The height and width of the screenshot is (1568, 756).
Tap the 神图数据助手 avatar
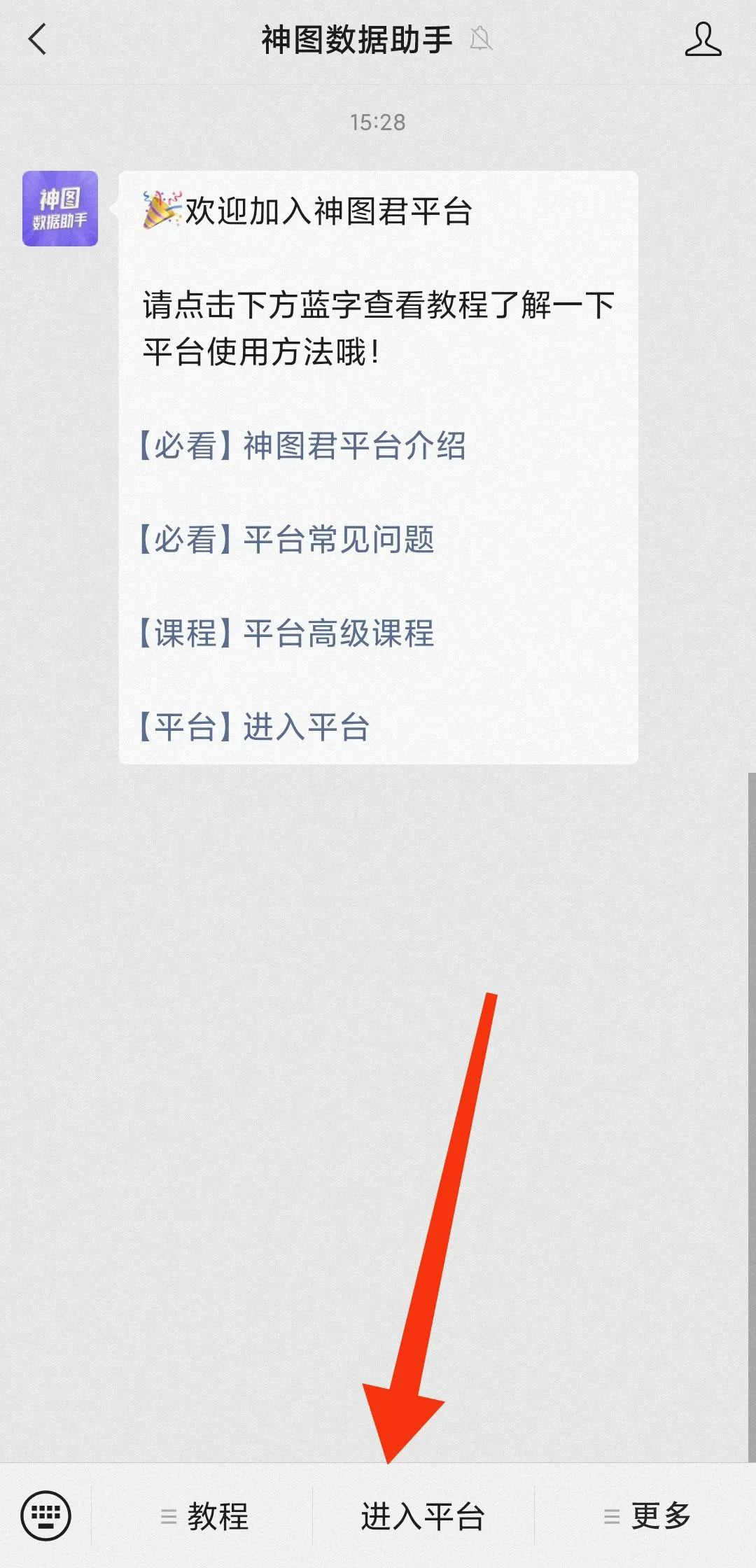tap(60, 209)
